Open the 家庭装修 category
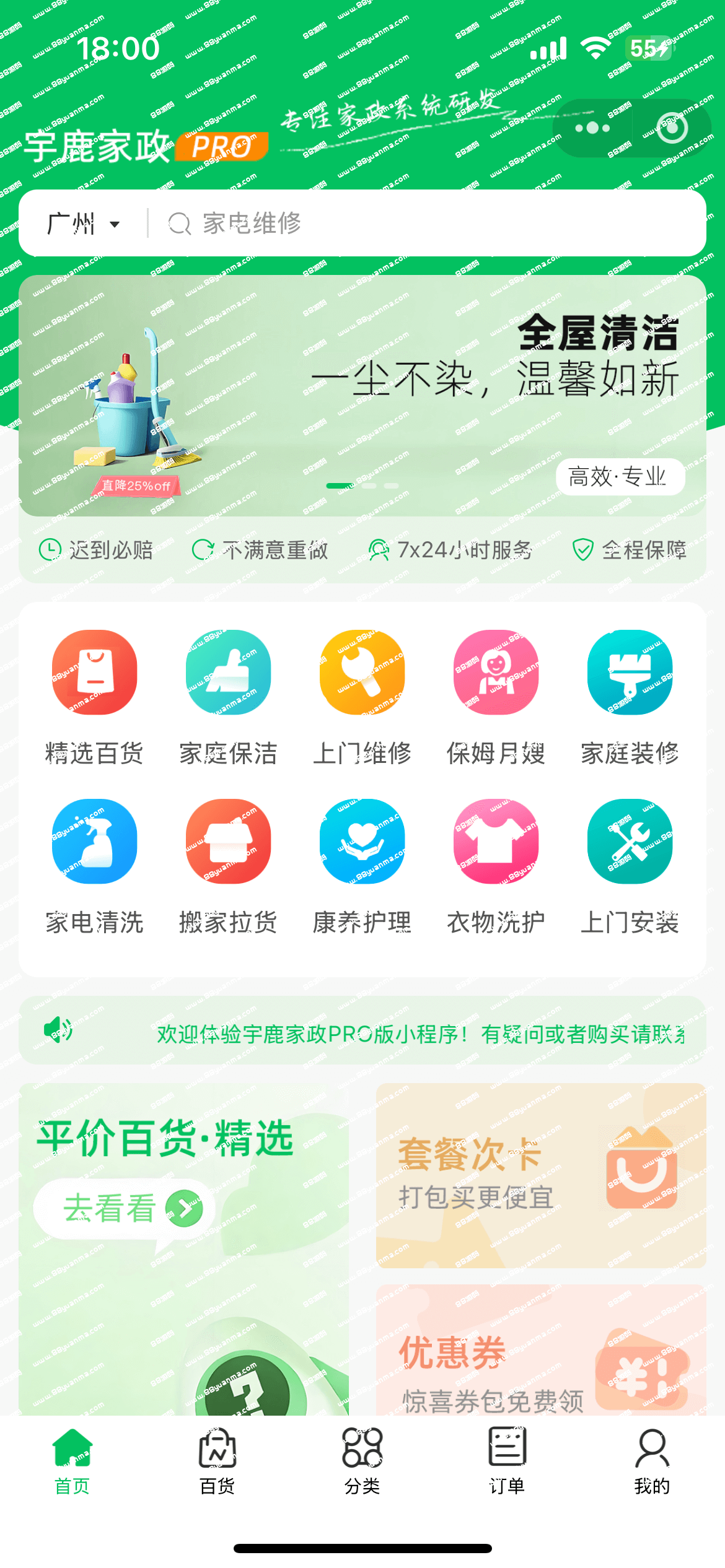725x1568 pixels. click(x=630, y=698)
